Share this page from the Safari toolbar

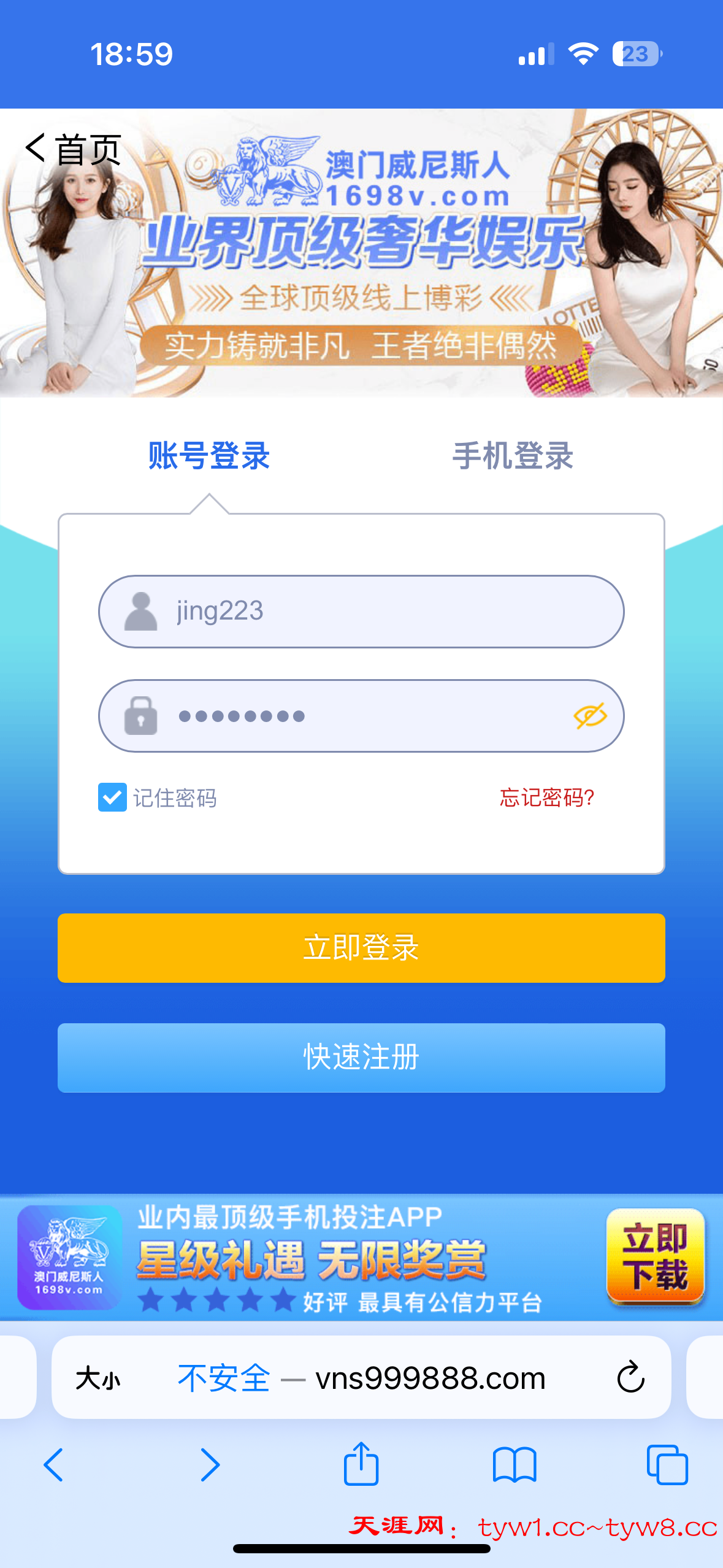tap(361, 1465)
